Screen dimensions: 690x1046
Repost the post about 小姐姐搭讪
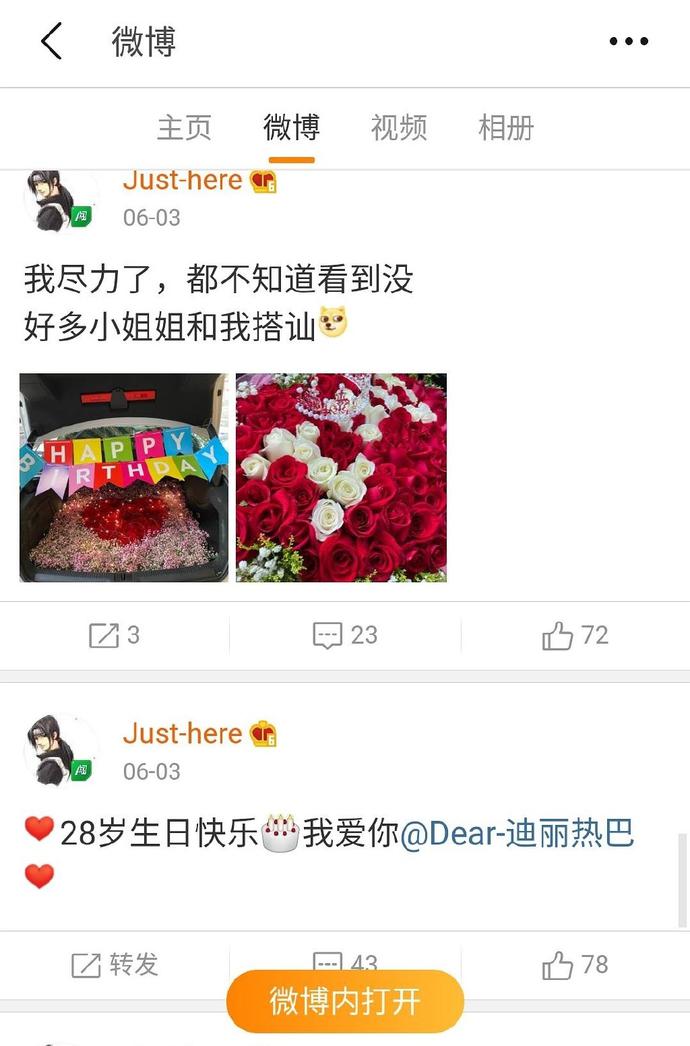click(x=114, y=635)
